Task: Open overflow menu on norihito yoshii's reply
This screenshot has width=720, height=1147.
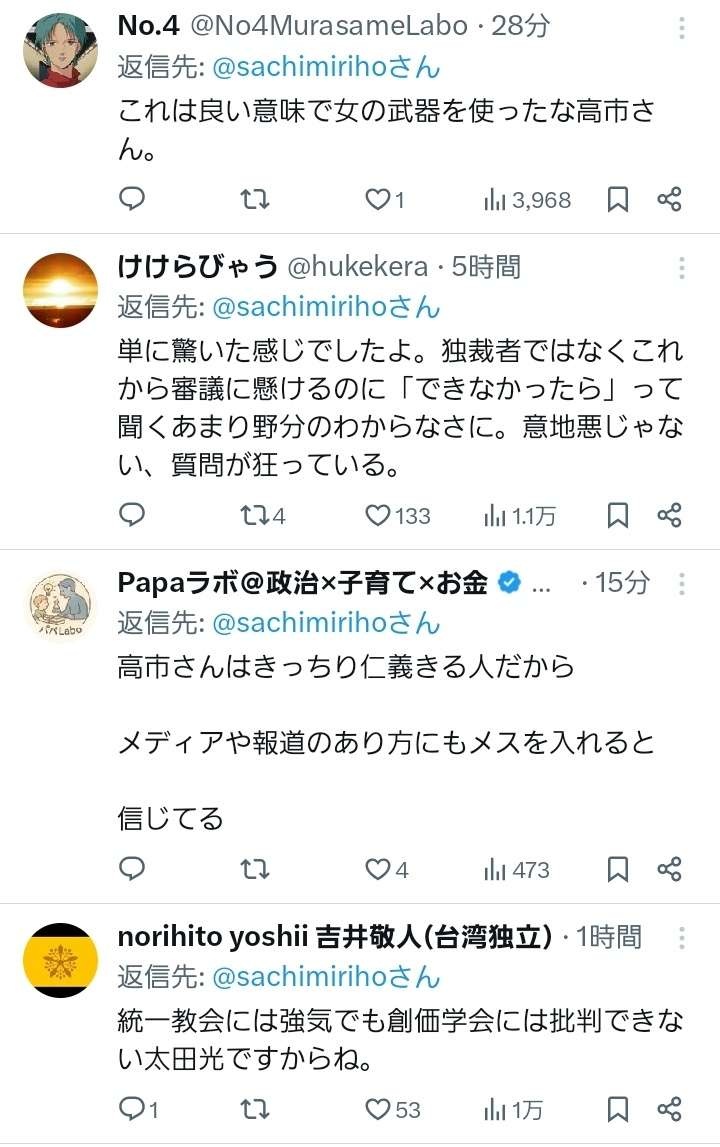Action: tap(682, 938)
